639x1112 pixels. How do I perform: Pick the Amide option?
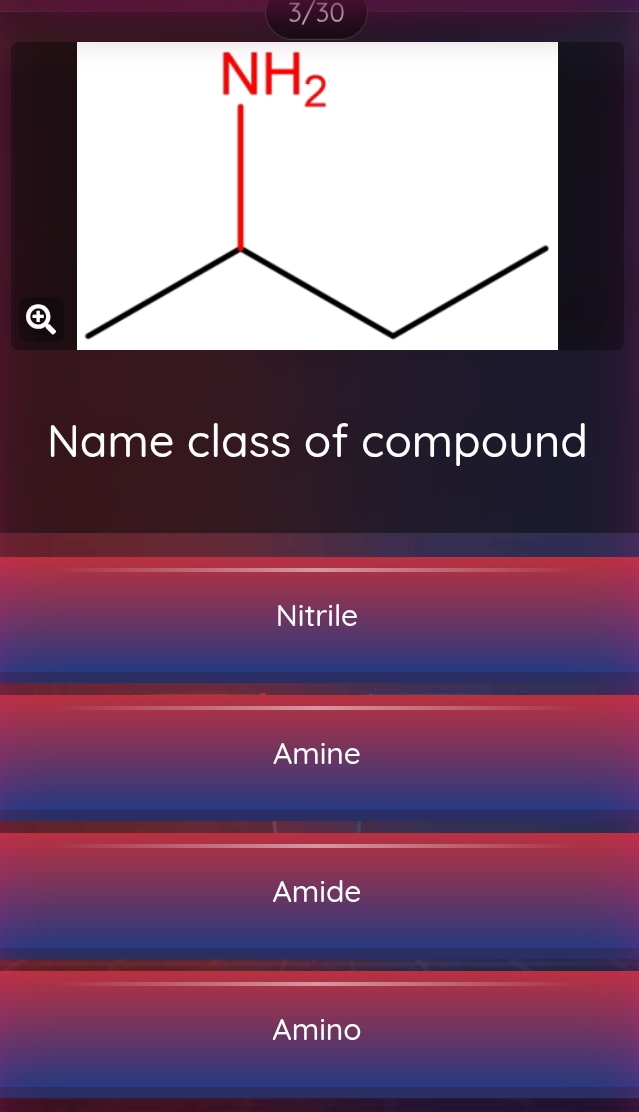tap(318, 892)
